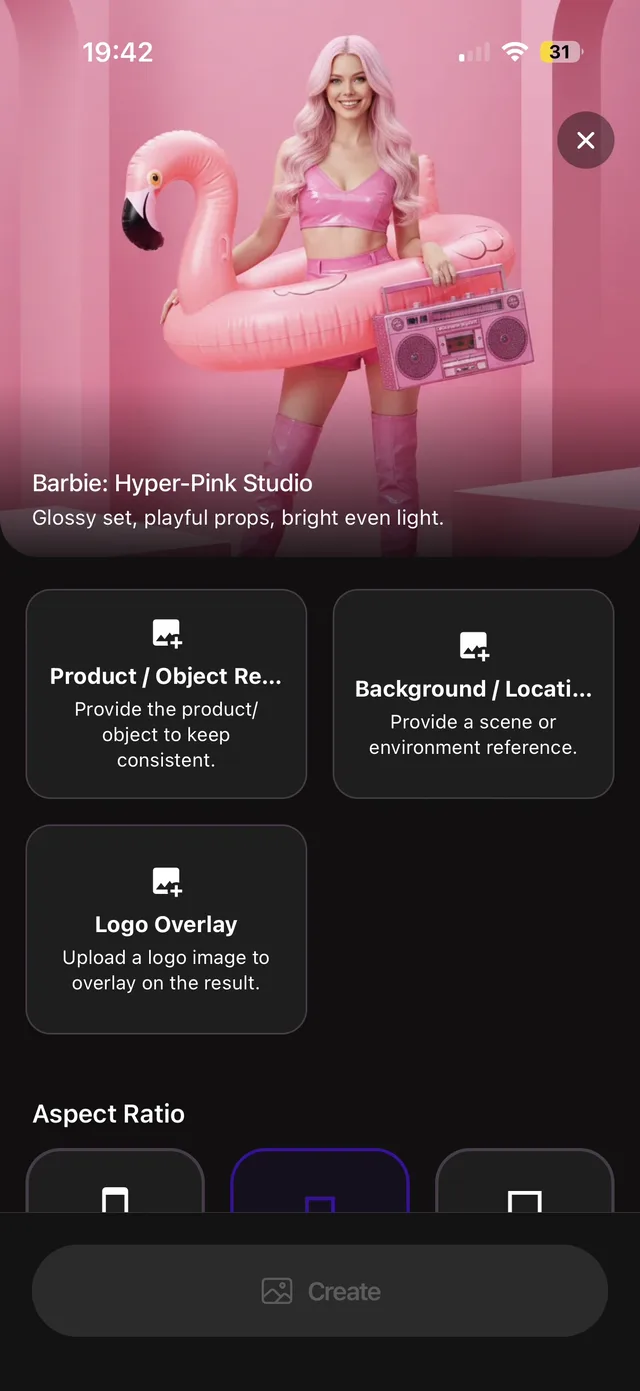Close the Barbie: Hyper-Pink Studio template
The image size is (640, 1391).
[586, 140]
